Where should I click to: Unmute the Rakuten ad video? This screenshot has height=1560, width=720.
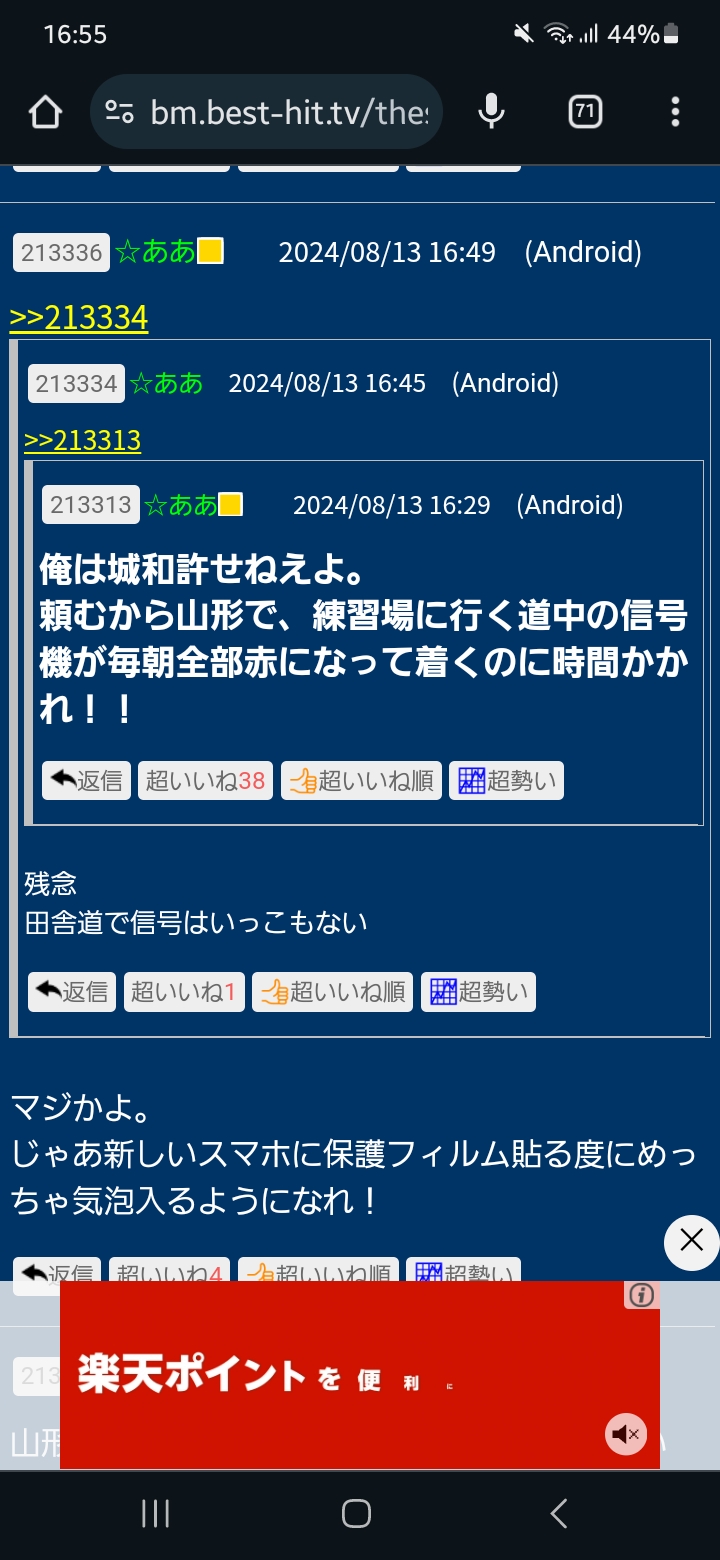coord(626,1435)
